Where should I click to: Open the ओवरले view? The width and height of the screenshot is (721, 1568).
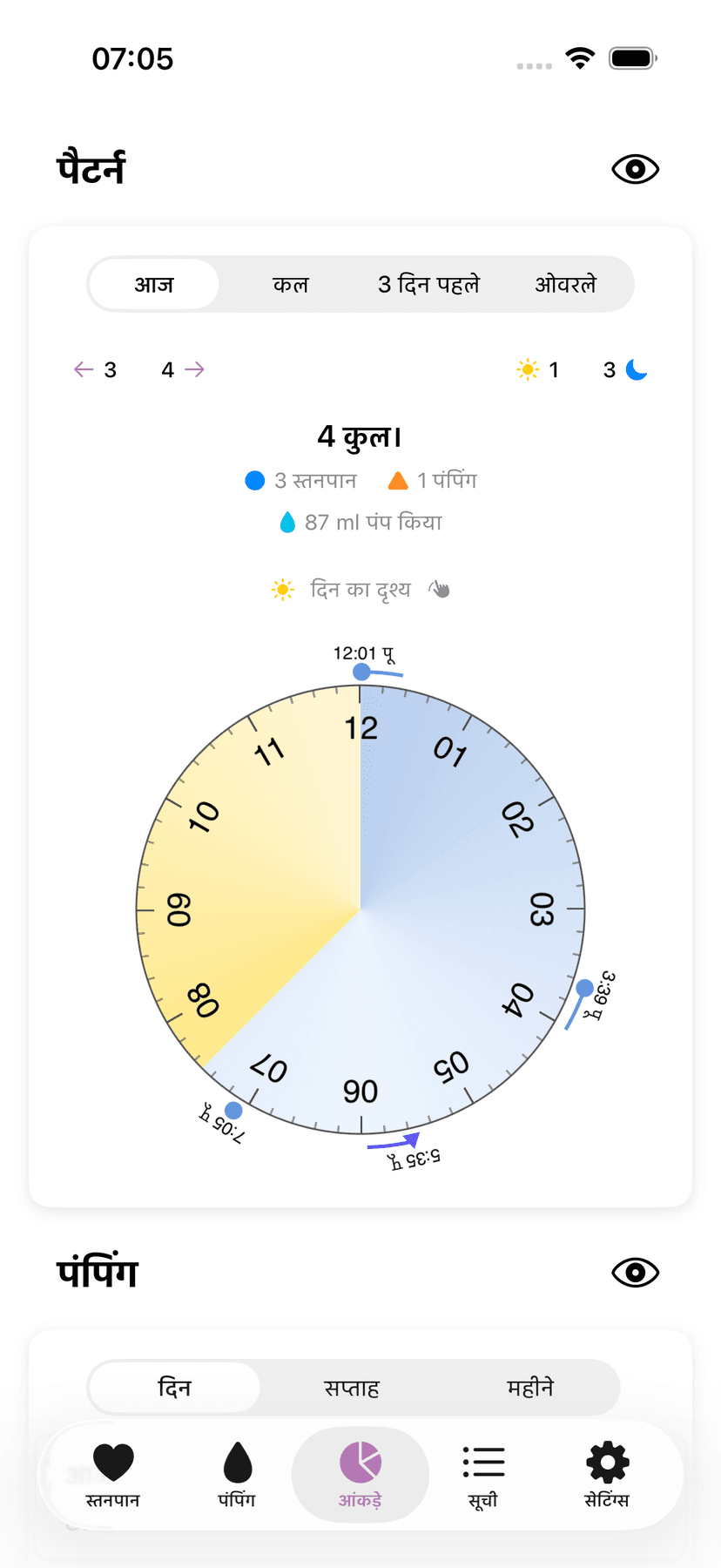(564, 284)
